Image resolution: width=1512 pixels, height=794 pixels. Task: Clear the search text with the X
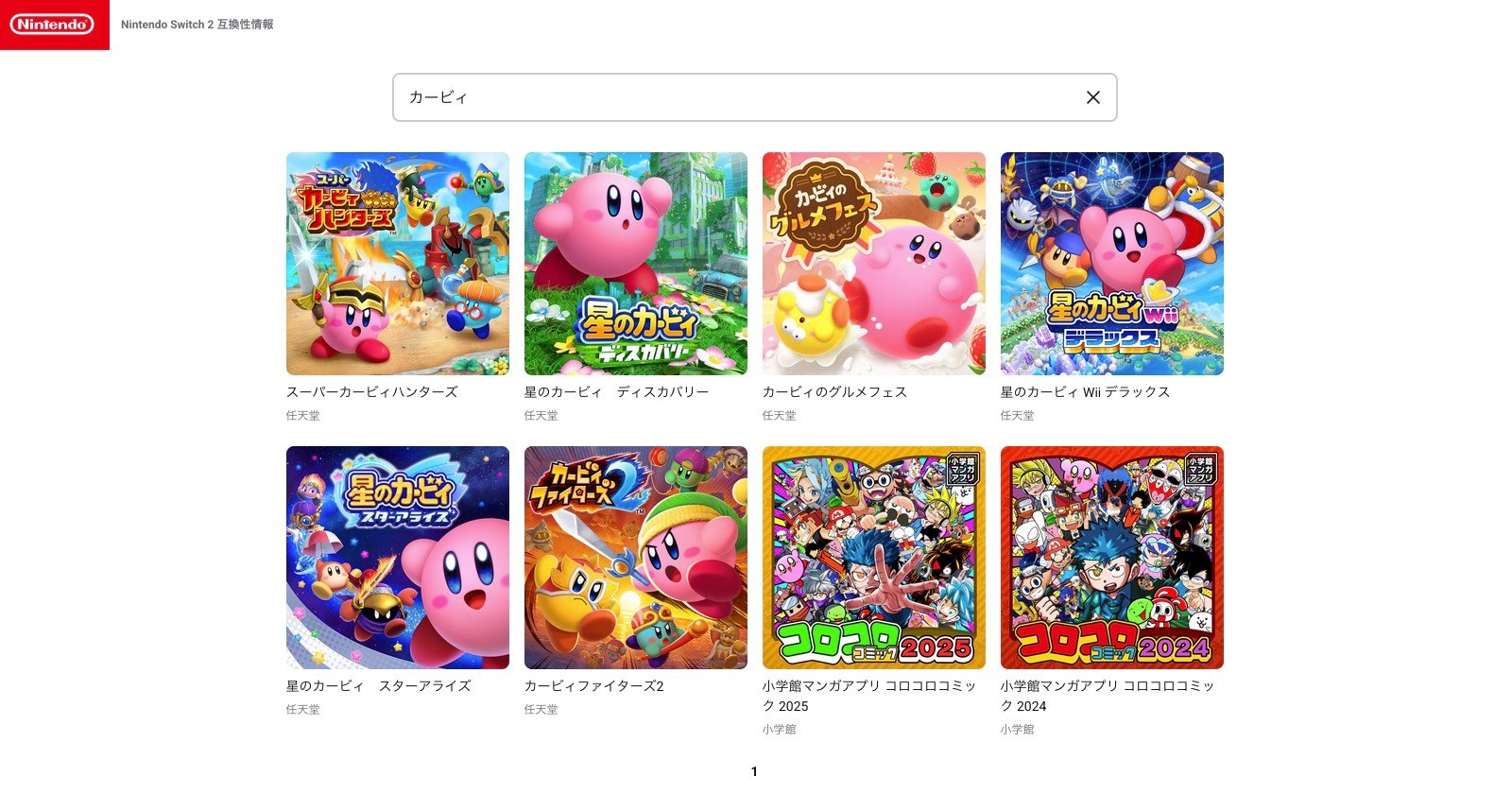[1092, 97]
